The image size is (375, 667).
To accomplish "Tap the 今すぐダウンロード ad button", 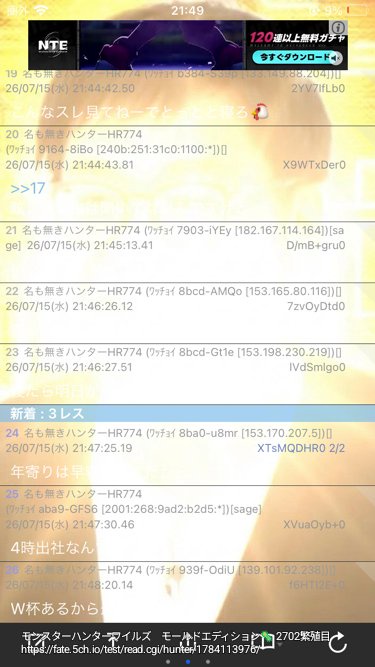I will coord(297,57).
